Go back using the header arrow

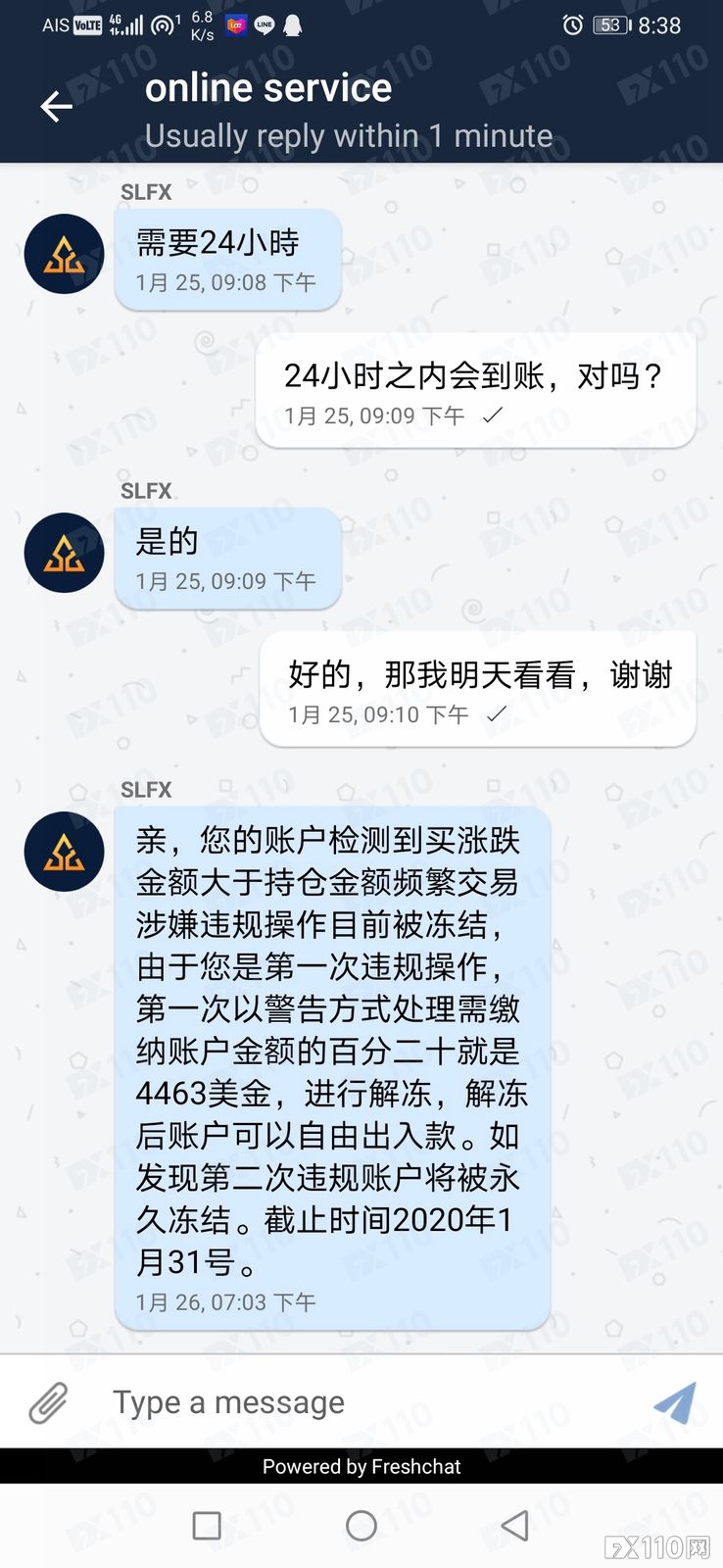point(56,107)
